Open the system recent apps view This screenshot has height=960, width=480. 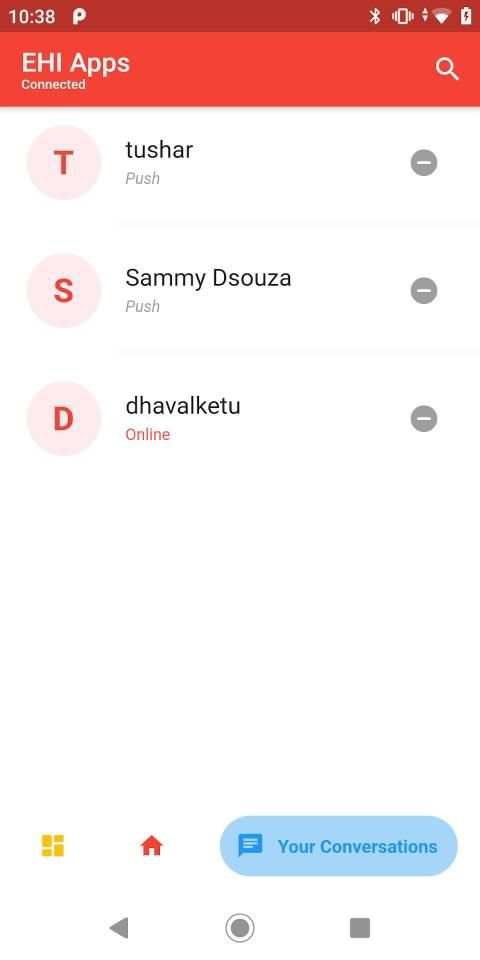[360, 928]
